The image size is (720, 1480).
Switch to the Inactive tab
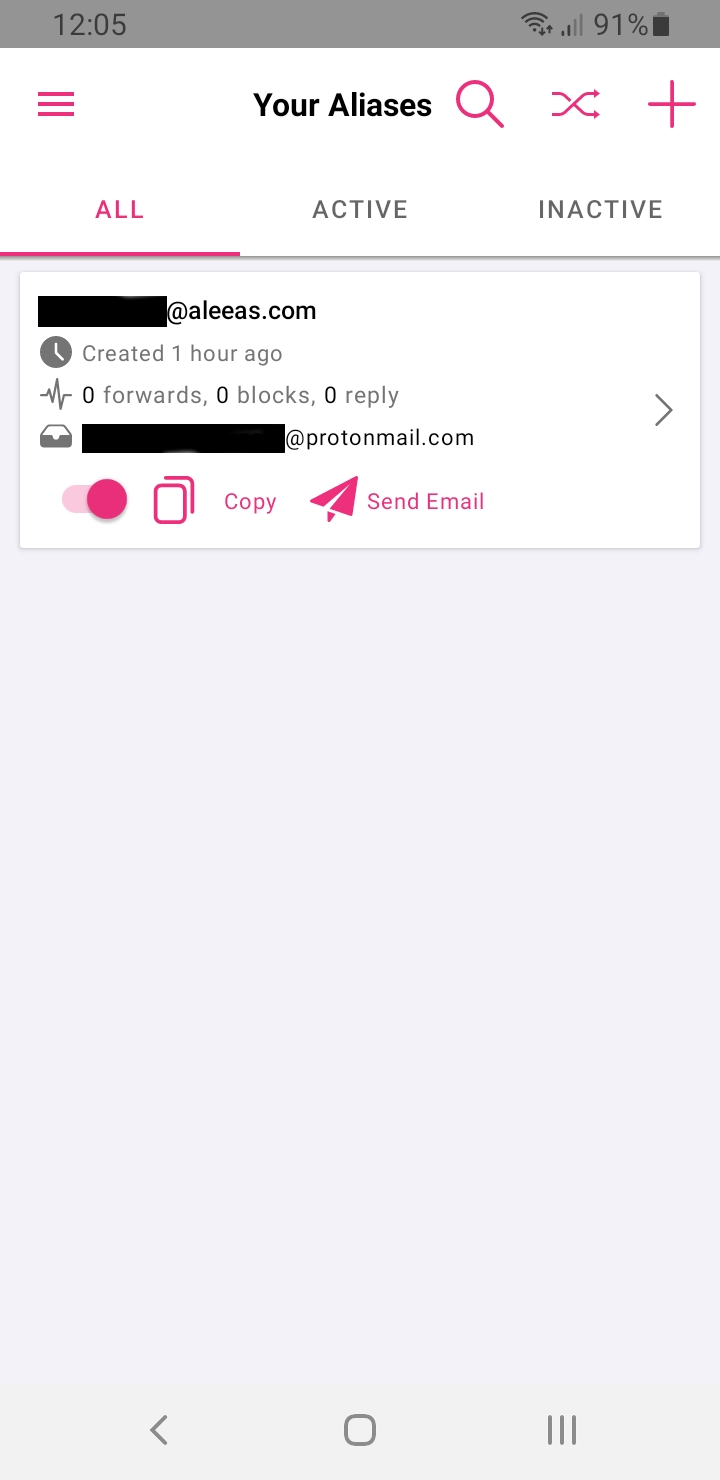point(600,209)
